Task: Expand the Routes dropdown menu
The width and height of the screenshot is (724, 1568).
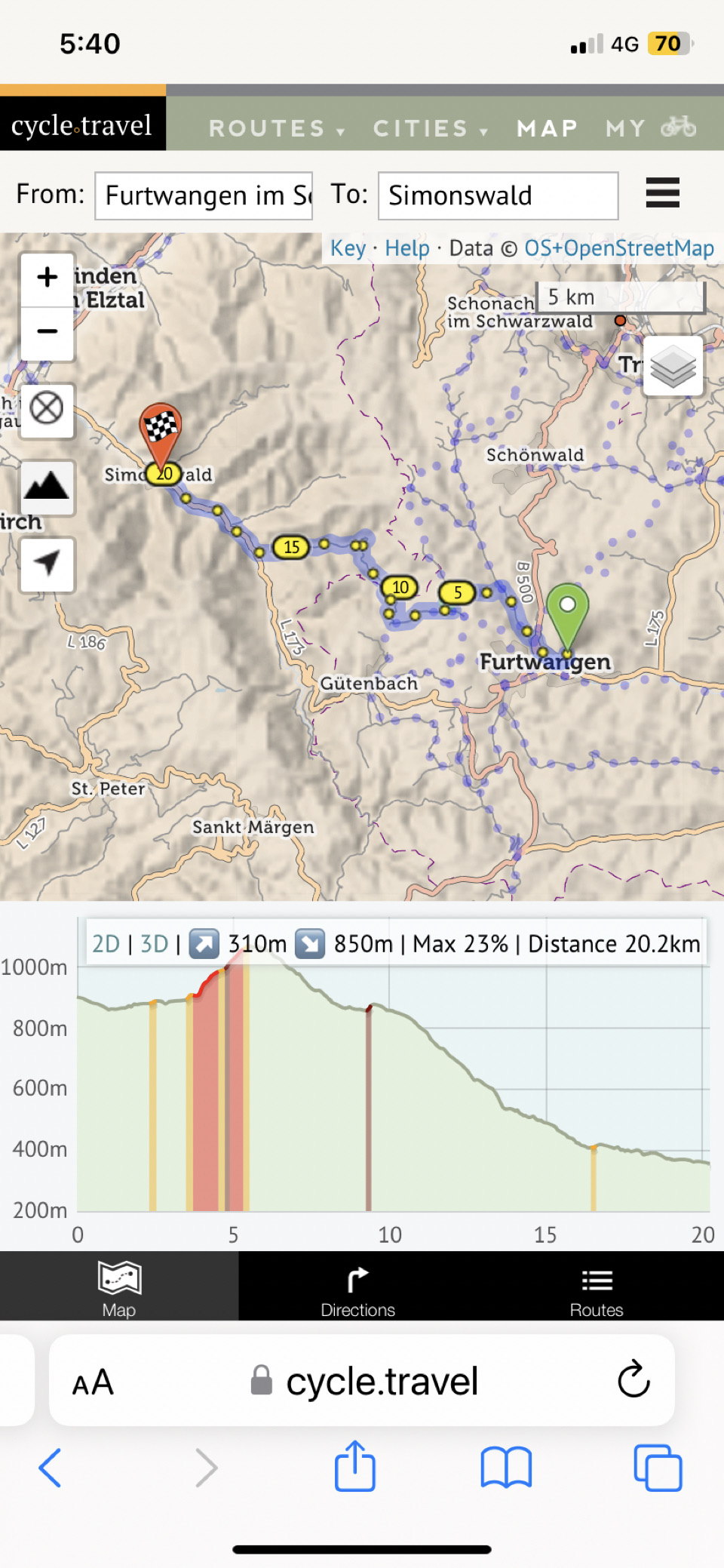Action: click(275, 128)
